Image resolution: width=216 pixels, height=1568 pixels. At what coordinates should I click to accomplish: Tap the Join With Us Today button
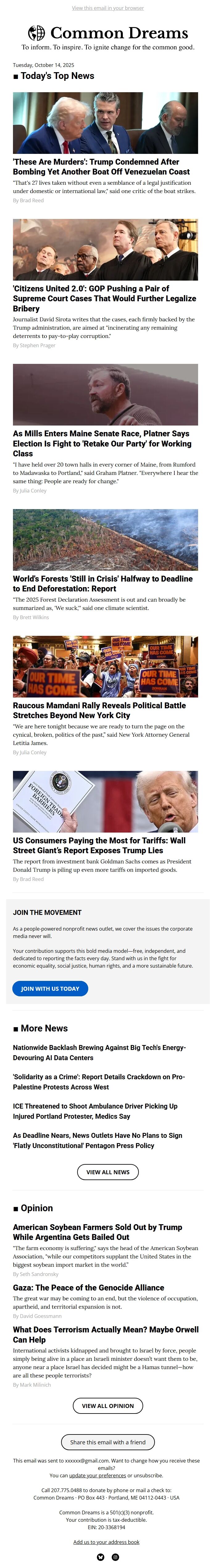point(50,989)
